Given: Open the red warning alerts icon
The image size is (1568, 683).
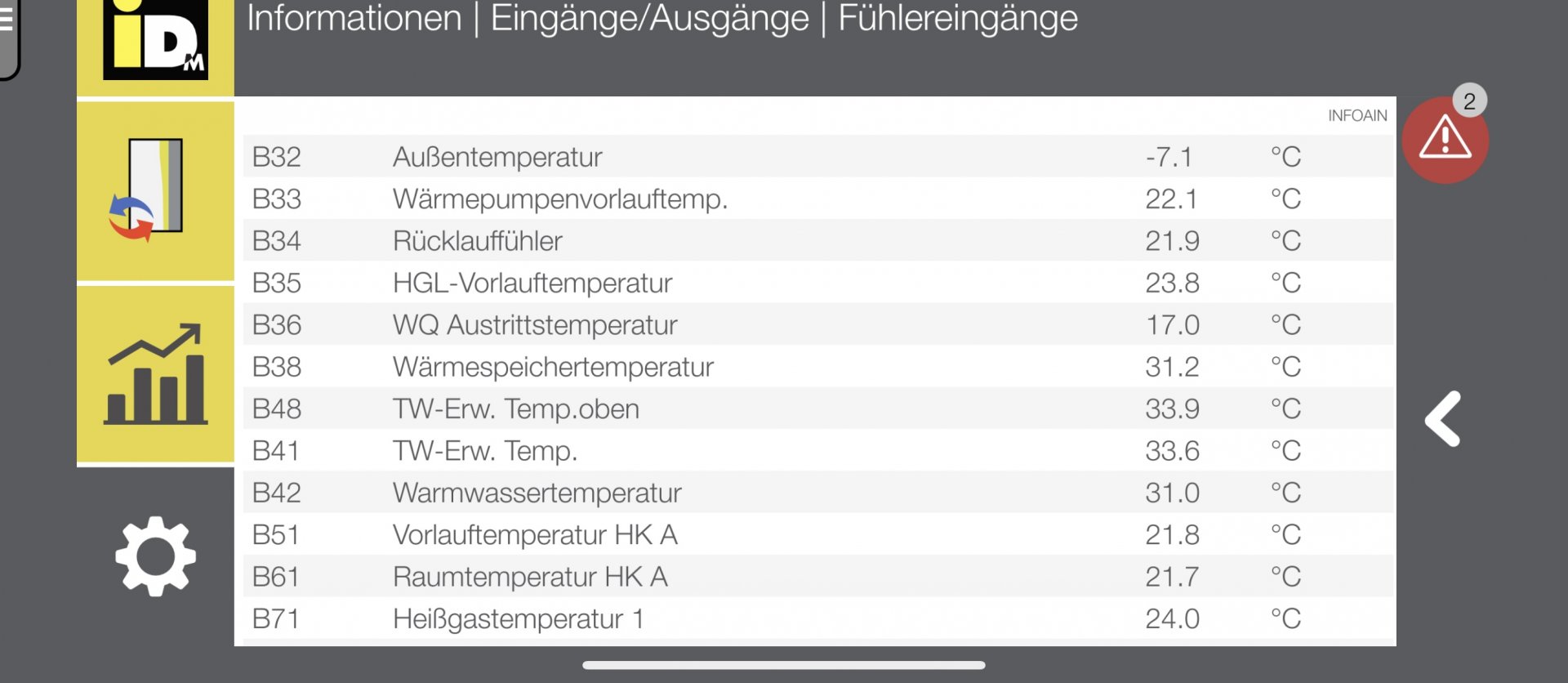Looking at the screenshot, I should pos(1445,140).
